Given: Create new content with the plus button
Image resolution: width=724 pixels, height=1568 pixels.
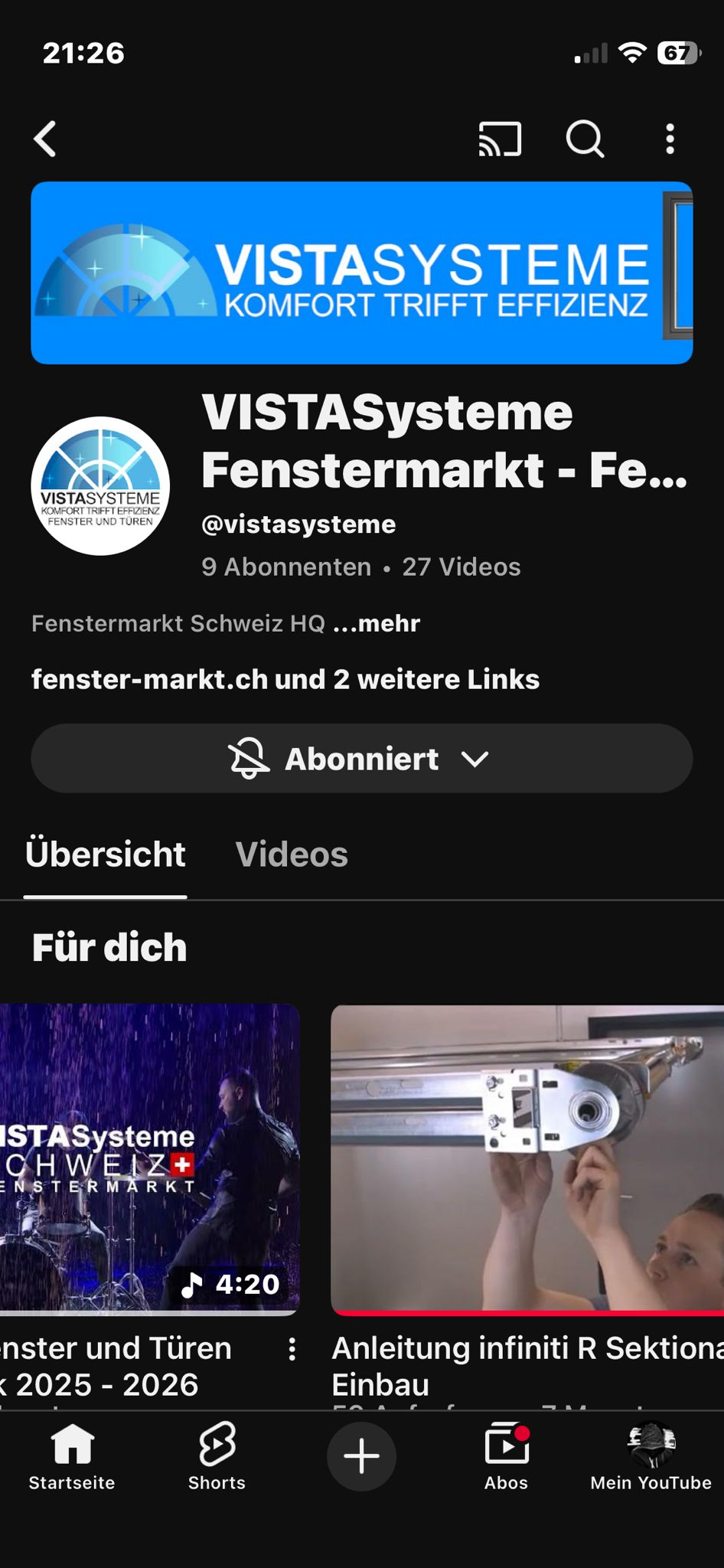Looking at the screenshot, I should [361, 1456].
